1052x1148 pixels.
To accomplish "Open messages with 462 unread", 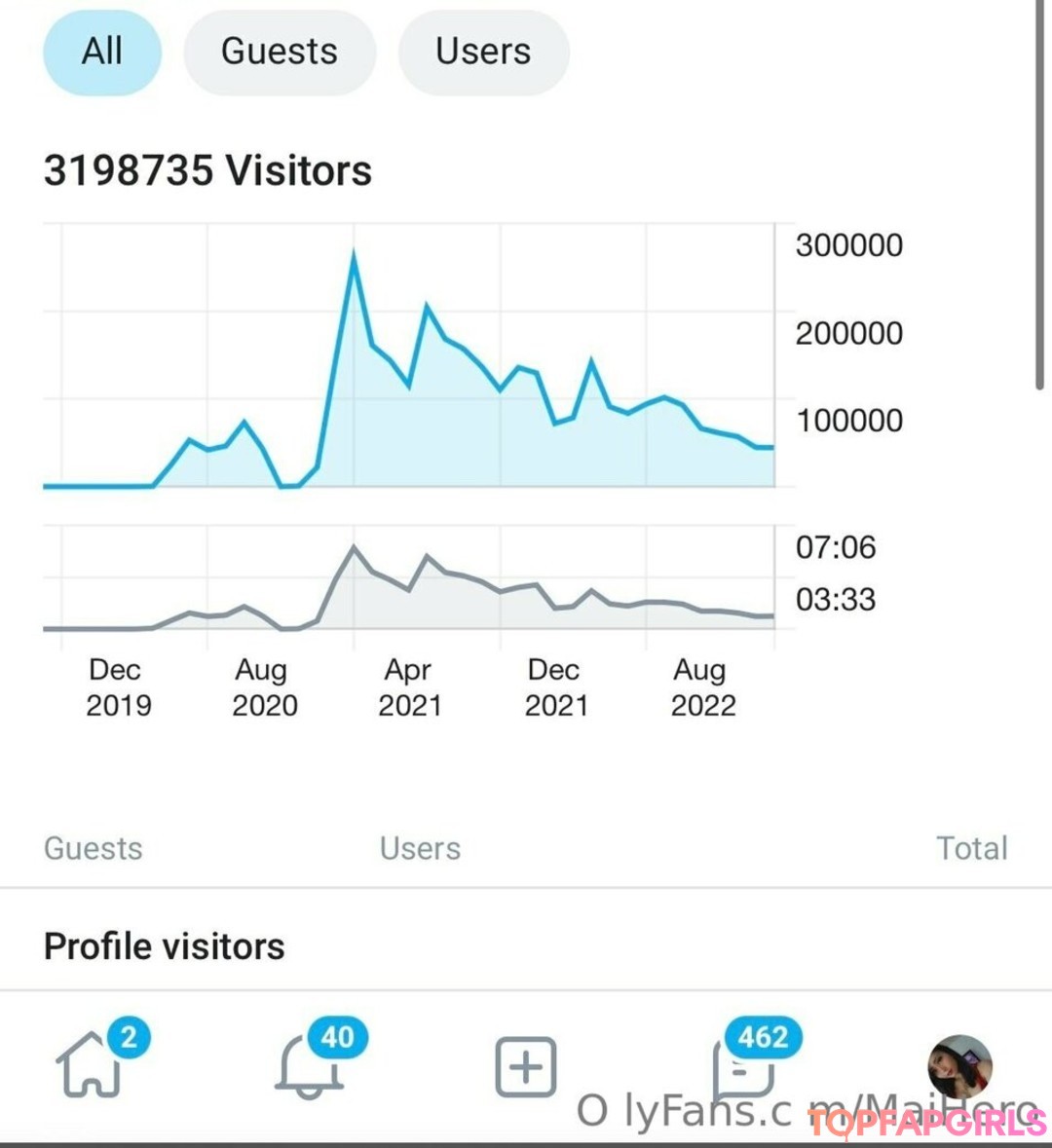I will tap(744, 1067).
